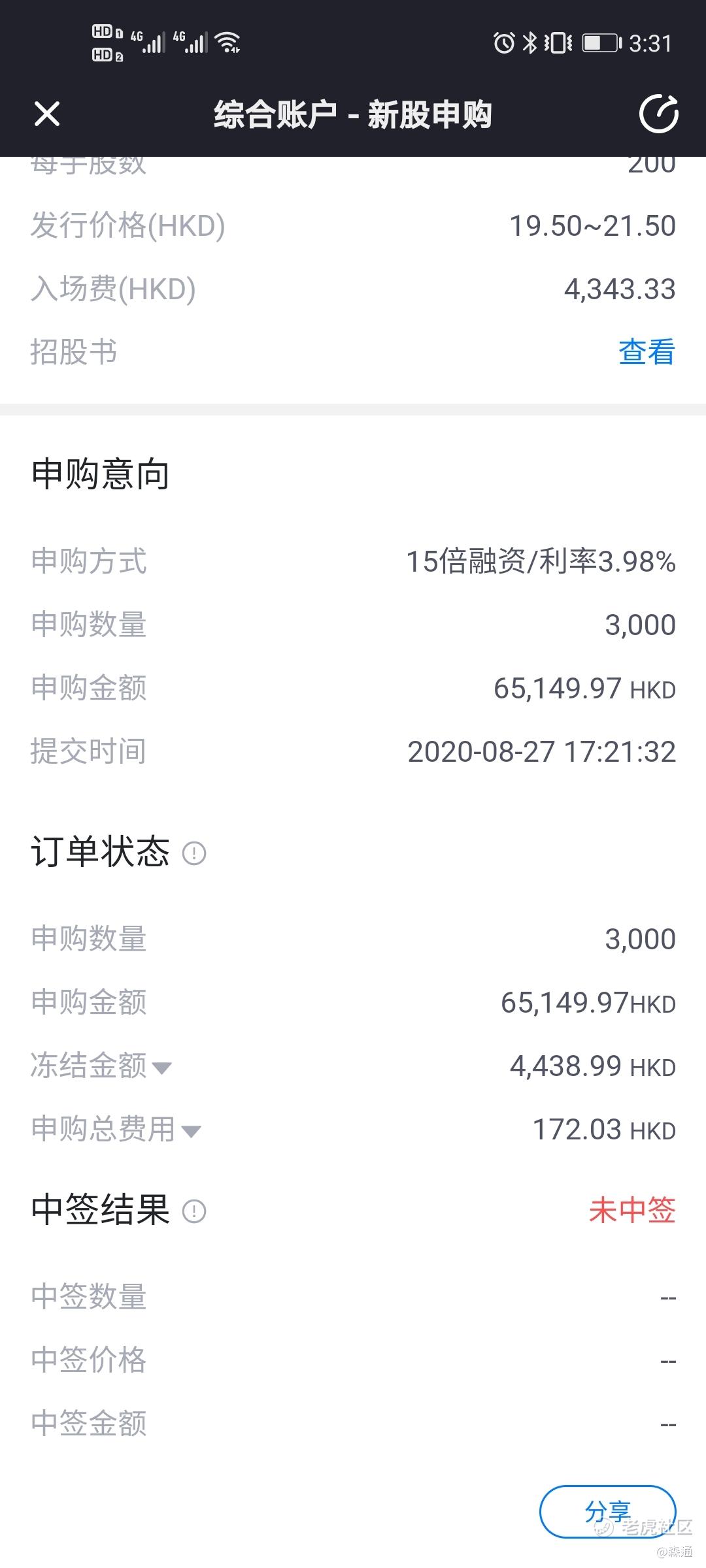Share the result with 分享 button

(x=607, y=1511)
